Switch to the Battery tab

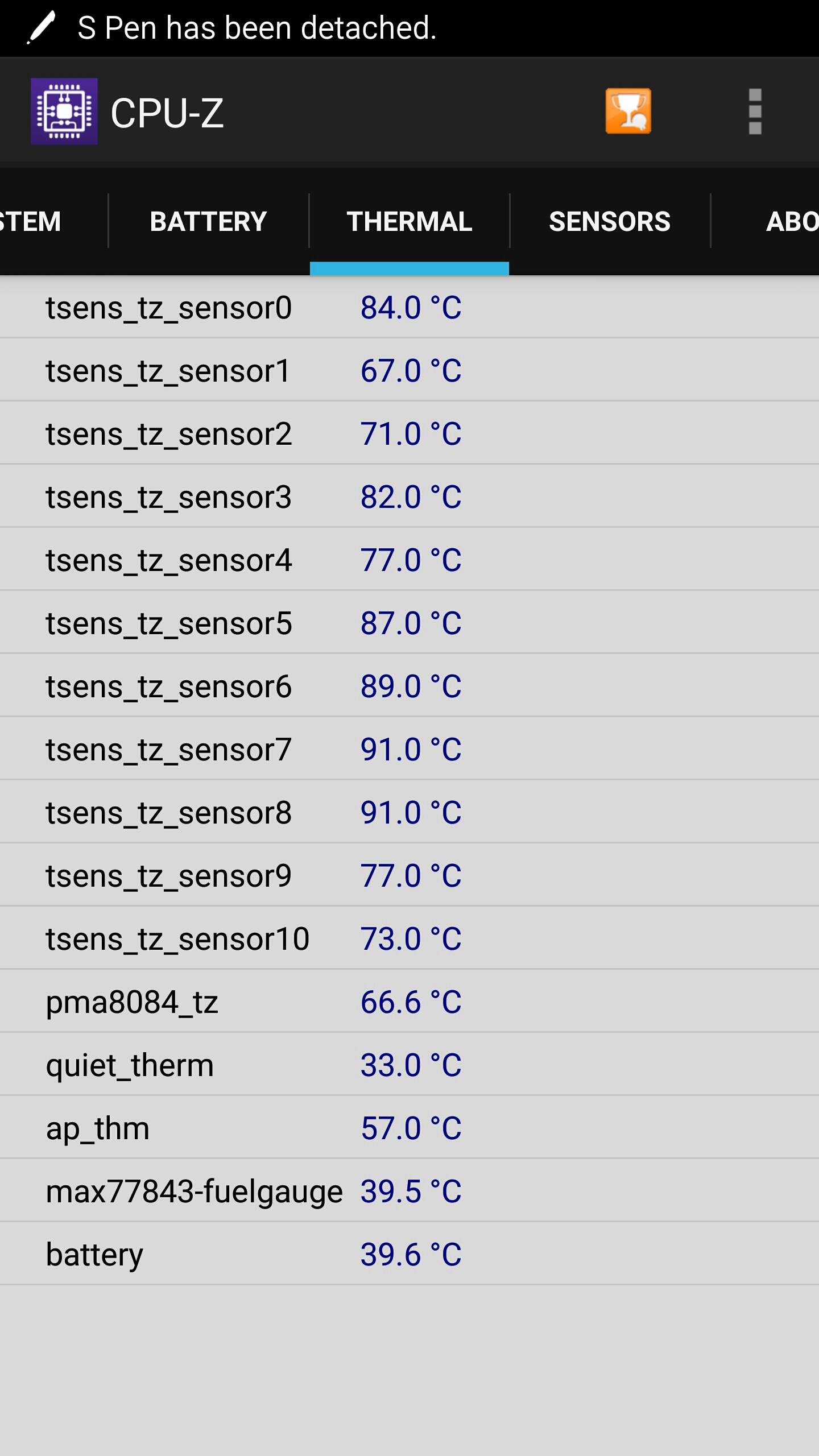pos(208,221)
